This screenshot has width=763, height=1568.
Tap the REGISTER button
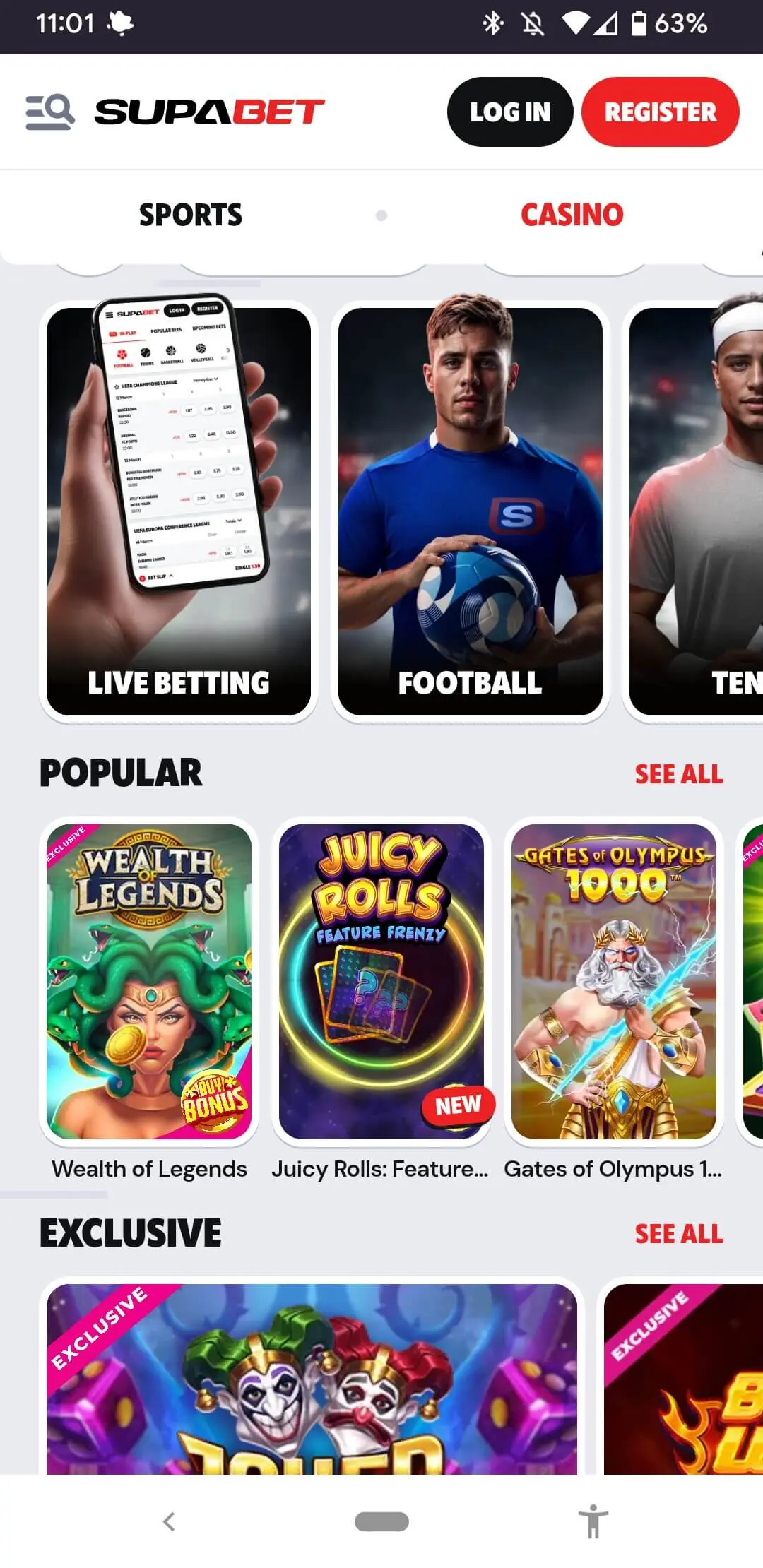click(660, 112)
